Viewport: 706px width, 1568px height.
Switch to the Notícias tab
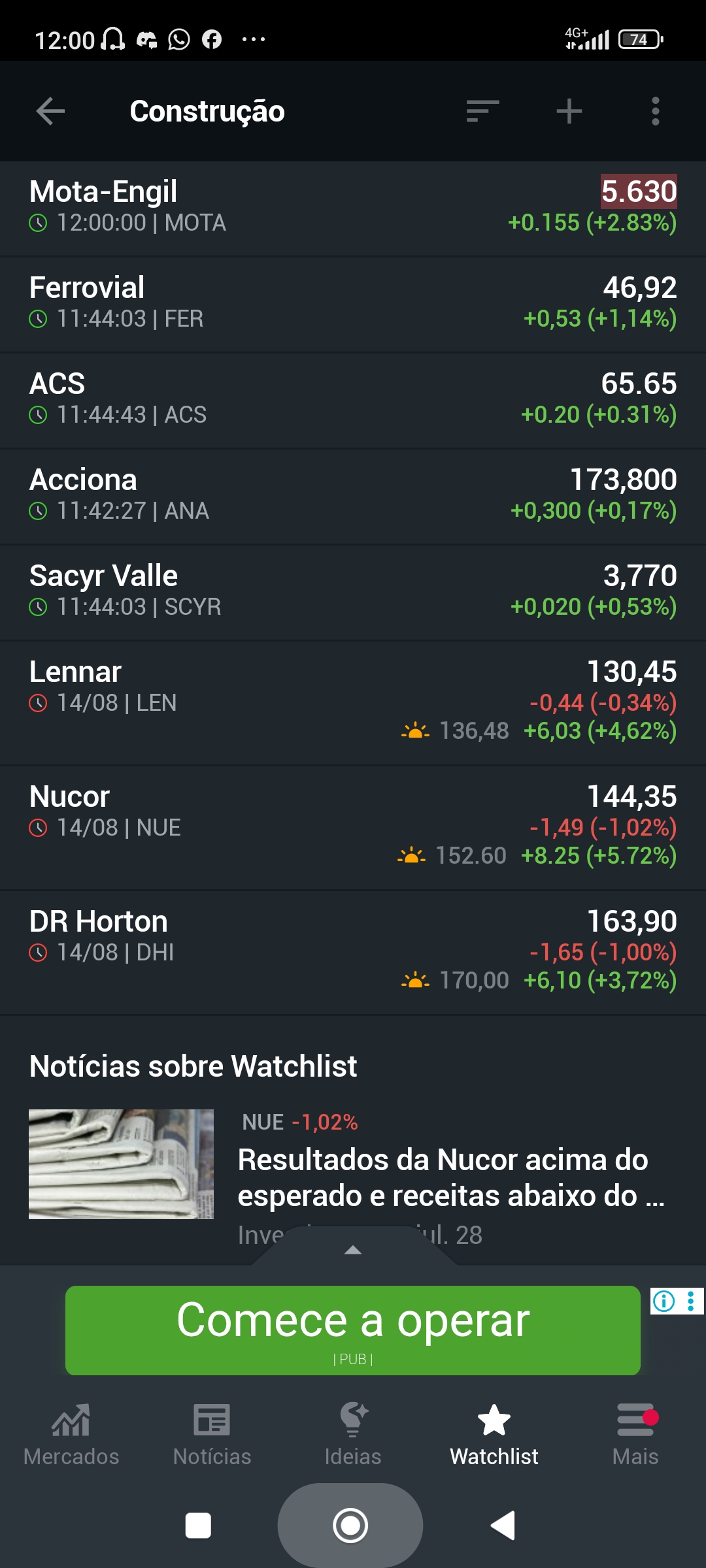[212, 1435]
